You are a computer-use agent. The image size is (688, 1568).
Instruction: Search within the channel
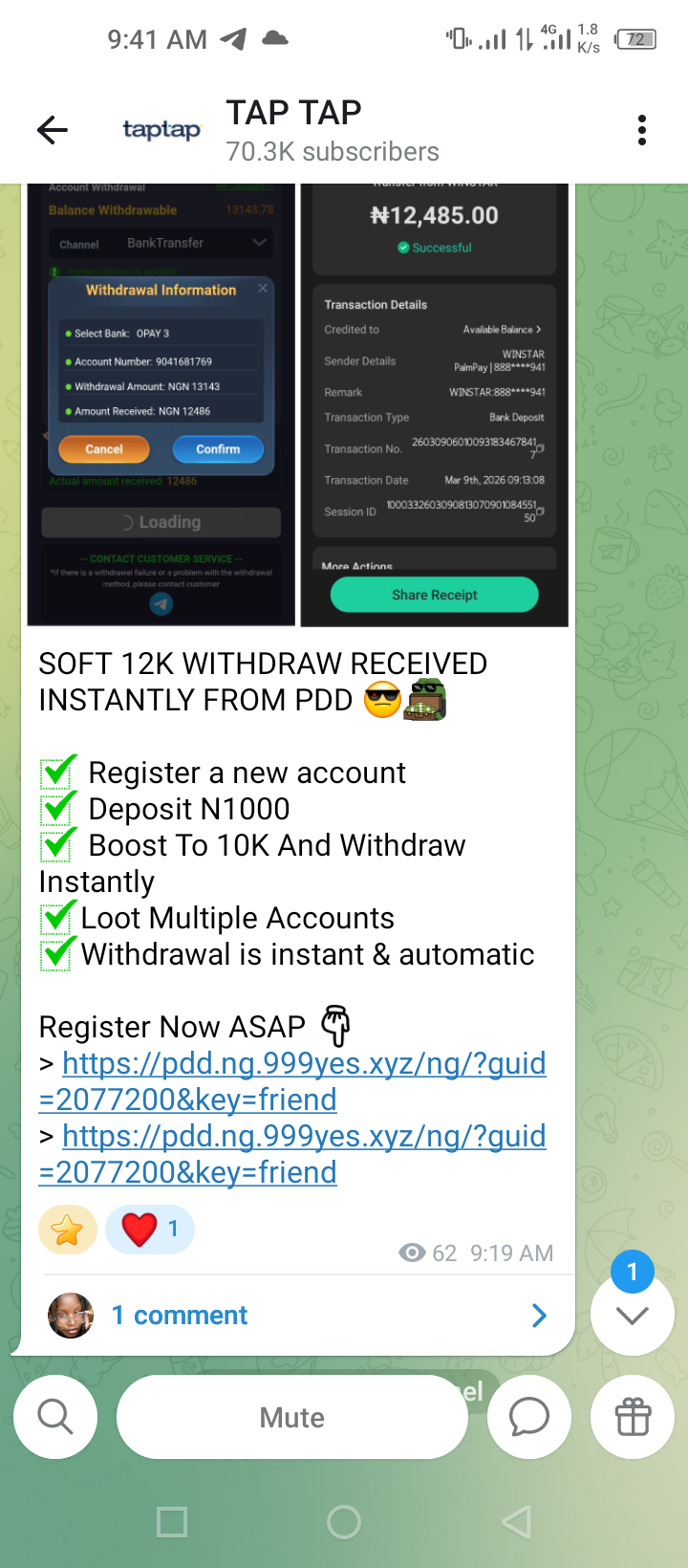coord(55,1417)
